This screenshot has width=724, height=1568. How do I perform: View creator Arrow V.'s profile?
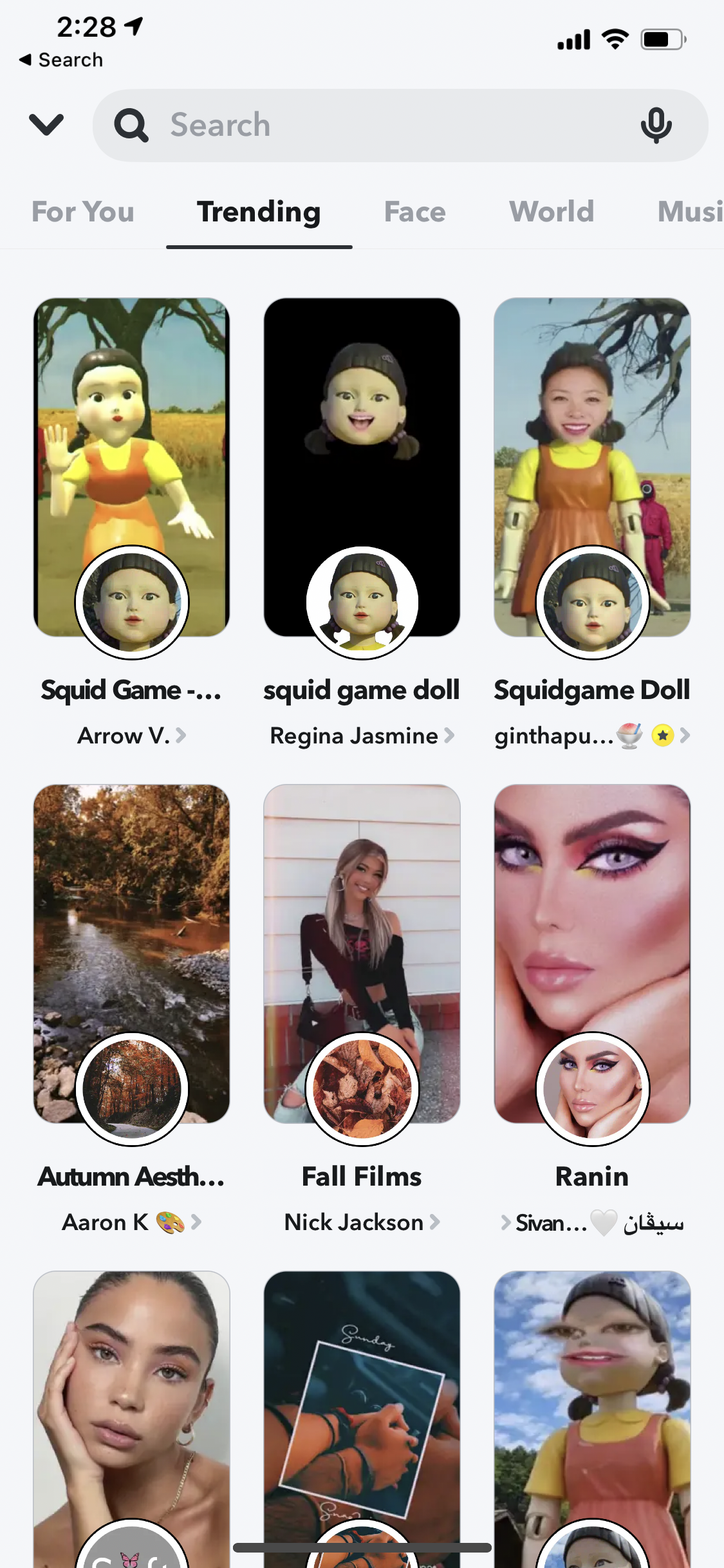[131, 736]
